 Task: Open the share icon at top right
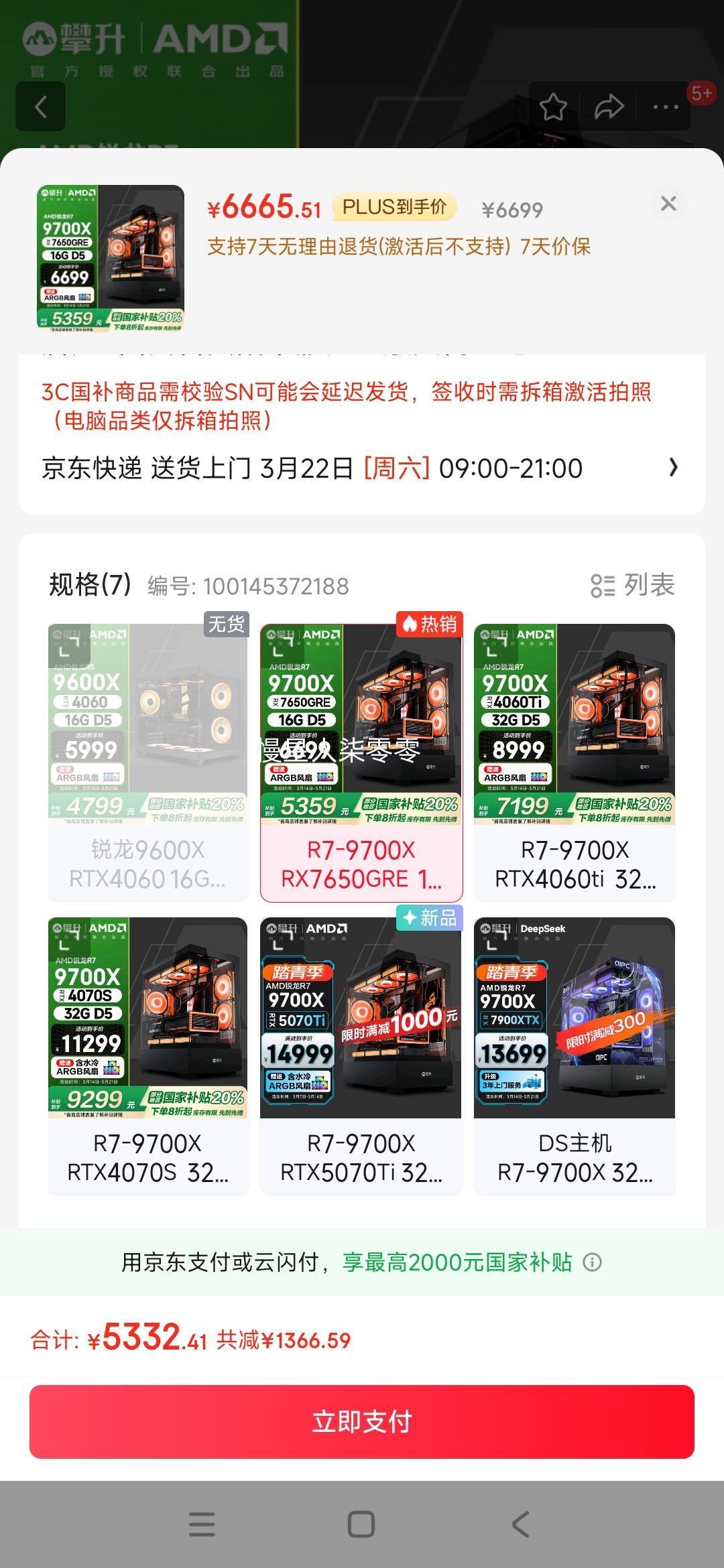609,106
